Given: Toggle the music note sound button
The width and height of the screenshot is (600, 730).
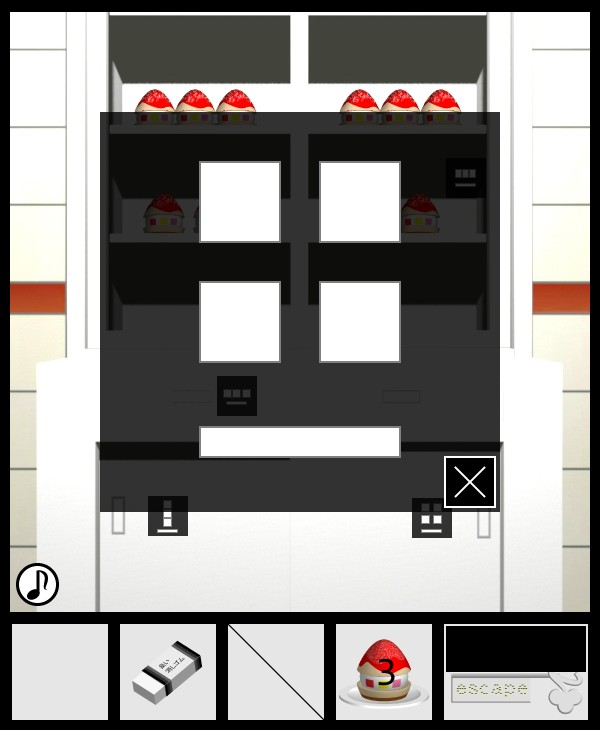Looking at the screenshot, I should pos(37,584).
